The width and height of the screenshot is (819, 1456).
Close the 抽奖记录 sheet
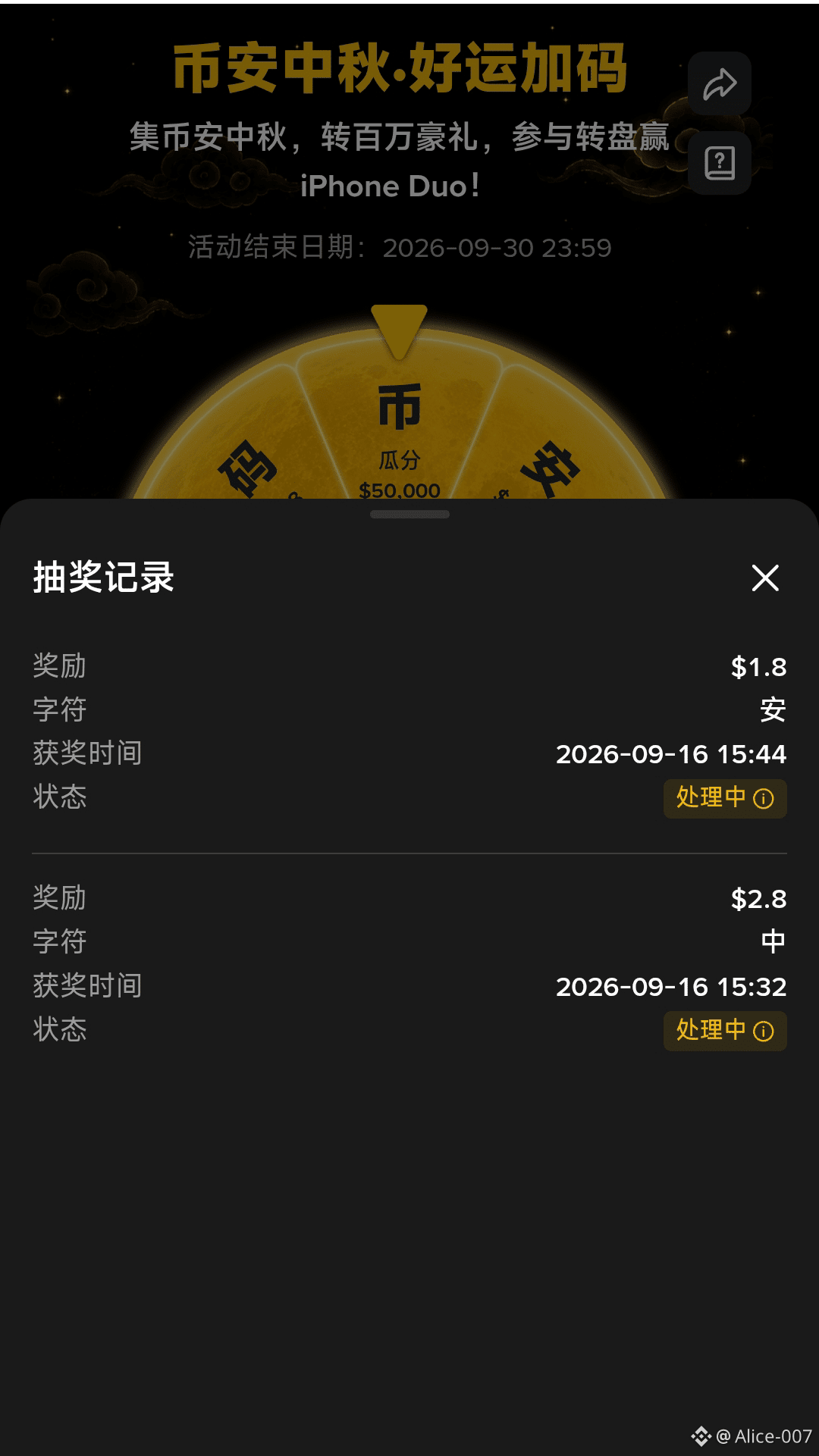(x=764, y=578)
